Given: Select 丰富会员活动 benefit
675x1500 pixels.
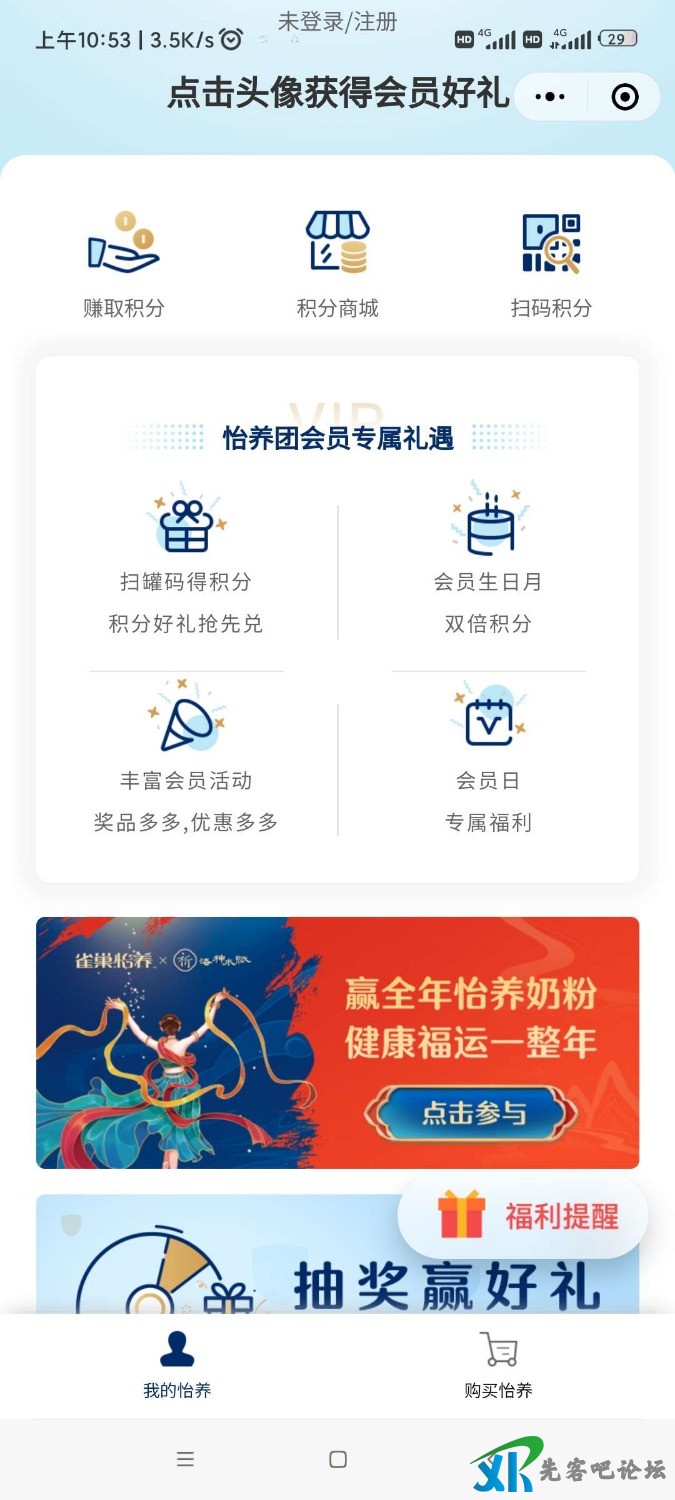Looking at the screenshot, I should click(186, 758).
